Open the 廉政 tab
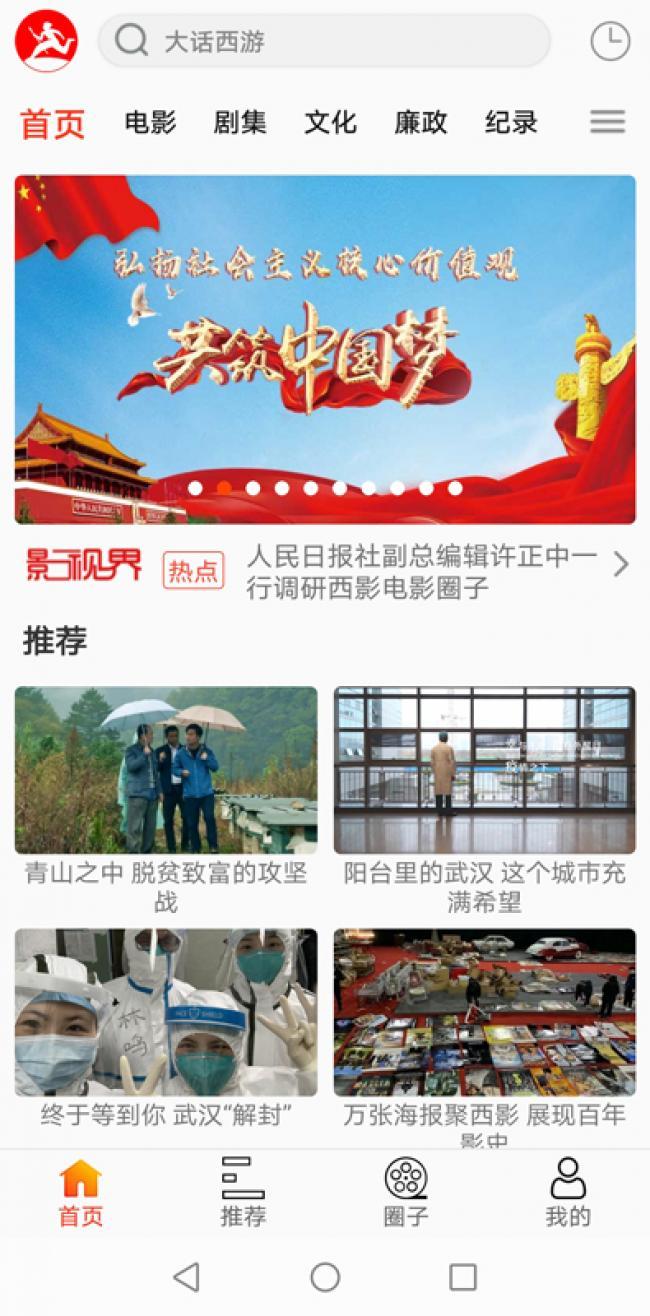The width and height of the screenshot is (650, 1316). 420,122
